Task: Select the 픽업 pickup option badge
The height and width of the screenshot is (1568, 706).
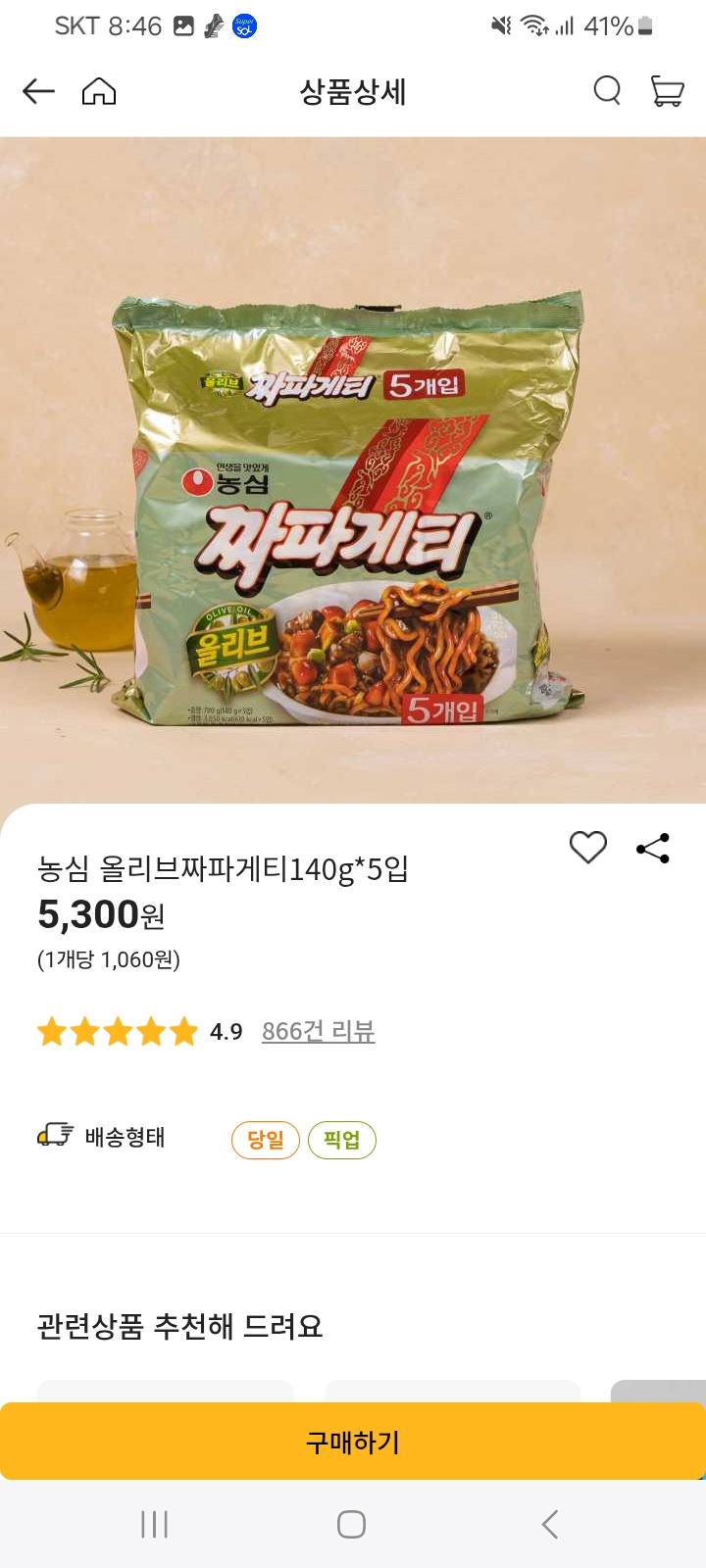Action: 342,1140
